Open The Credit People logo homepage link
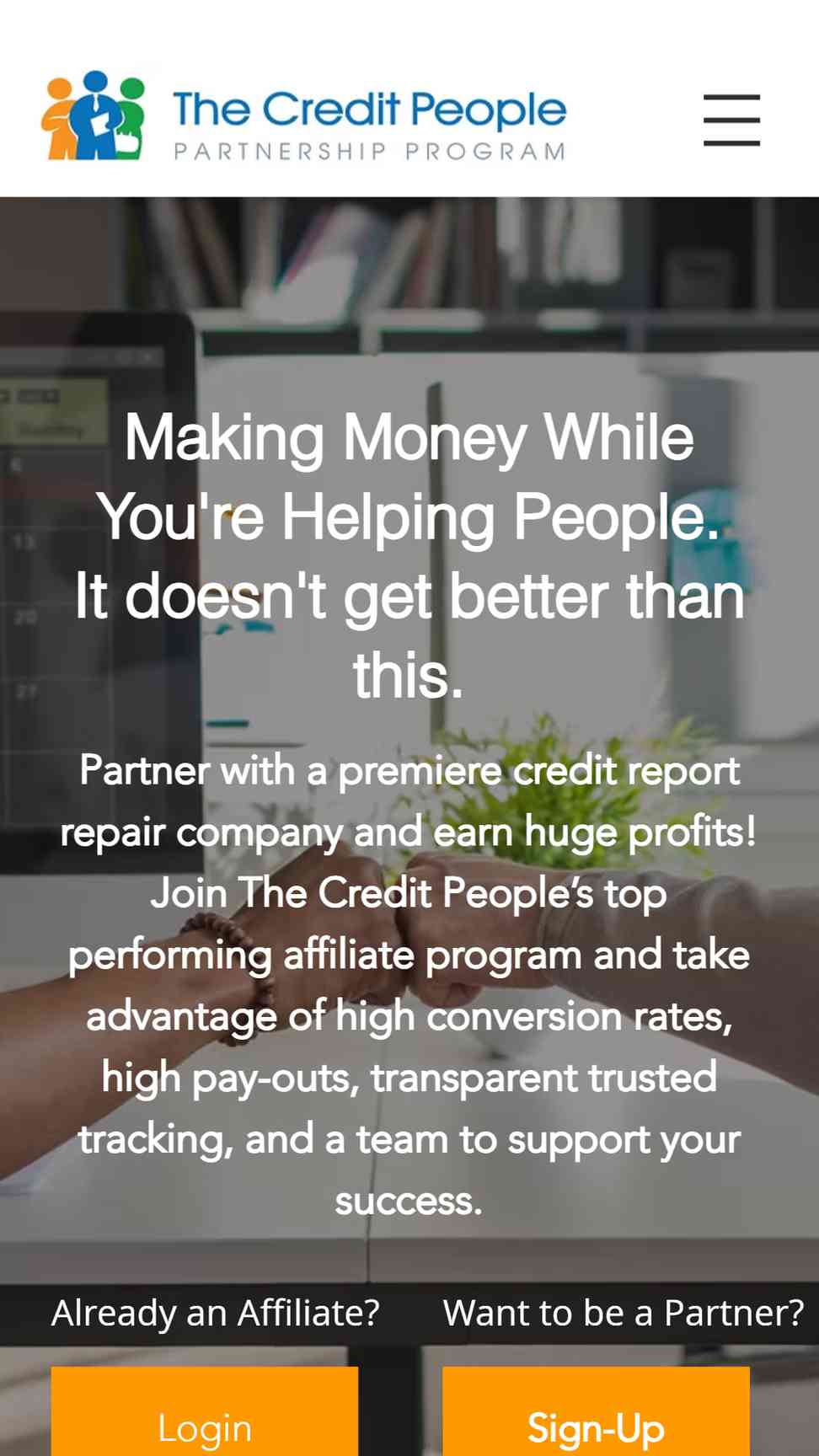The height and width of the screenshot is (1456, 819). click(x=303, y=115)
